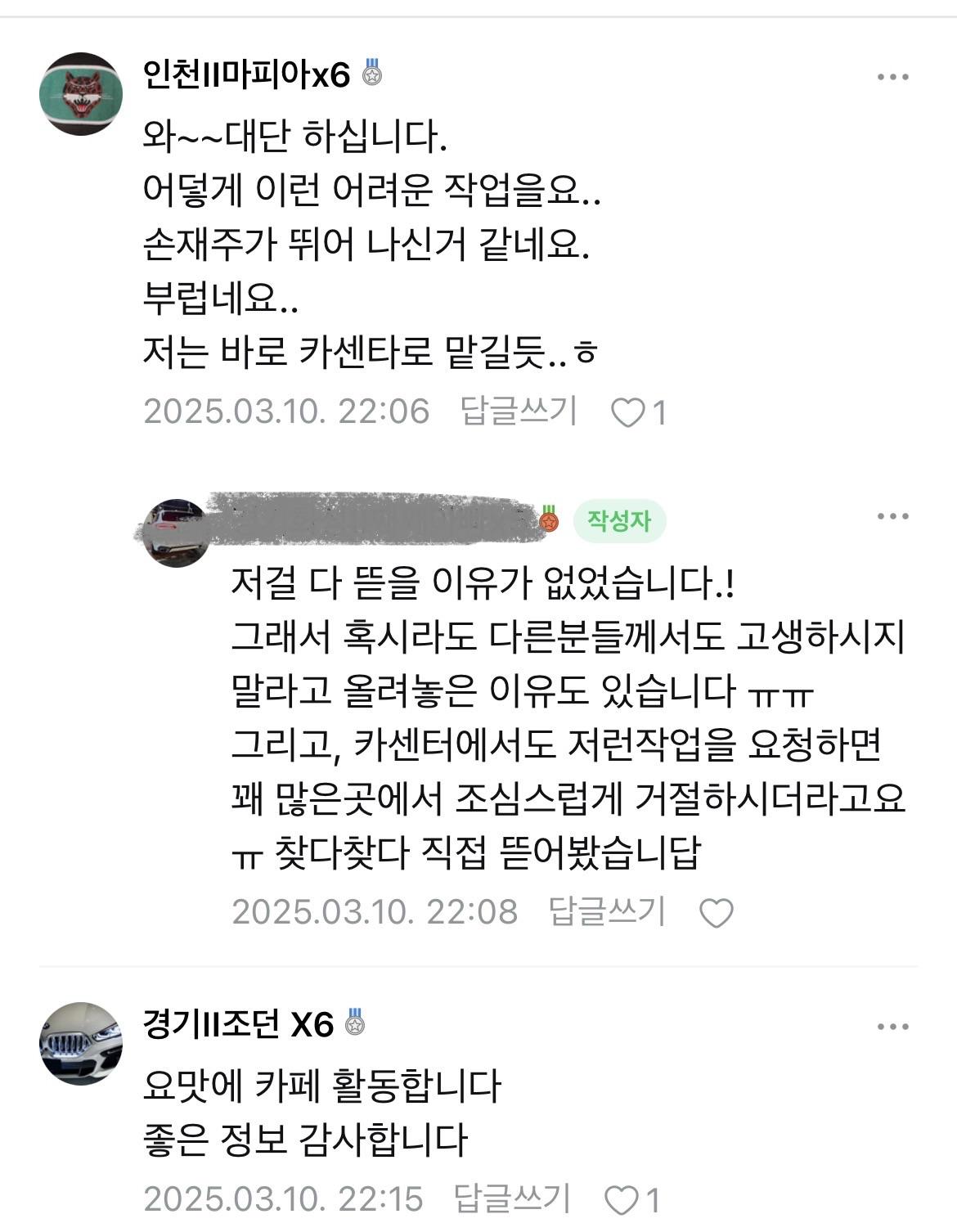Screen dimensions: 957x1232
Task: Visit the 경기II조던 X6 username profile
Action: [x=239, y=1023]
